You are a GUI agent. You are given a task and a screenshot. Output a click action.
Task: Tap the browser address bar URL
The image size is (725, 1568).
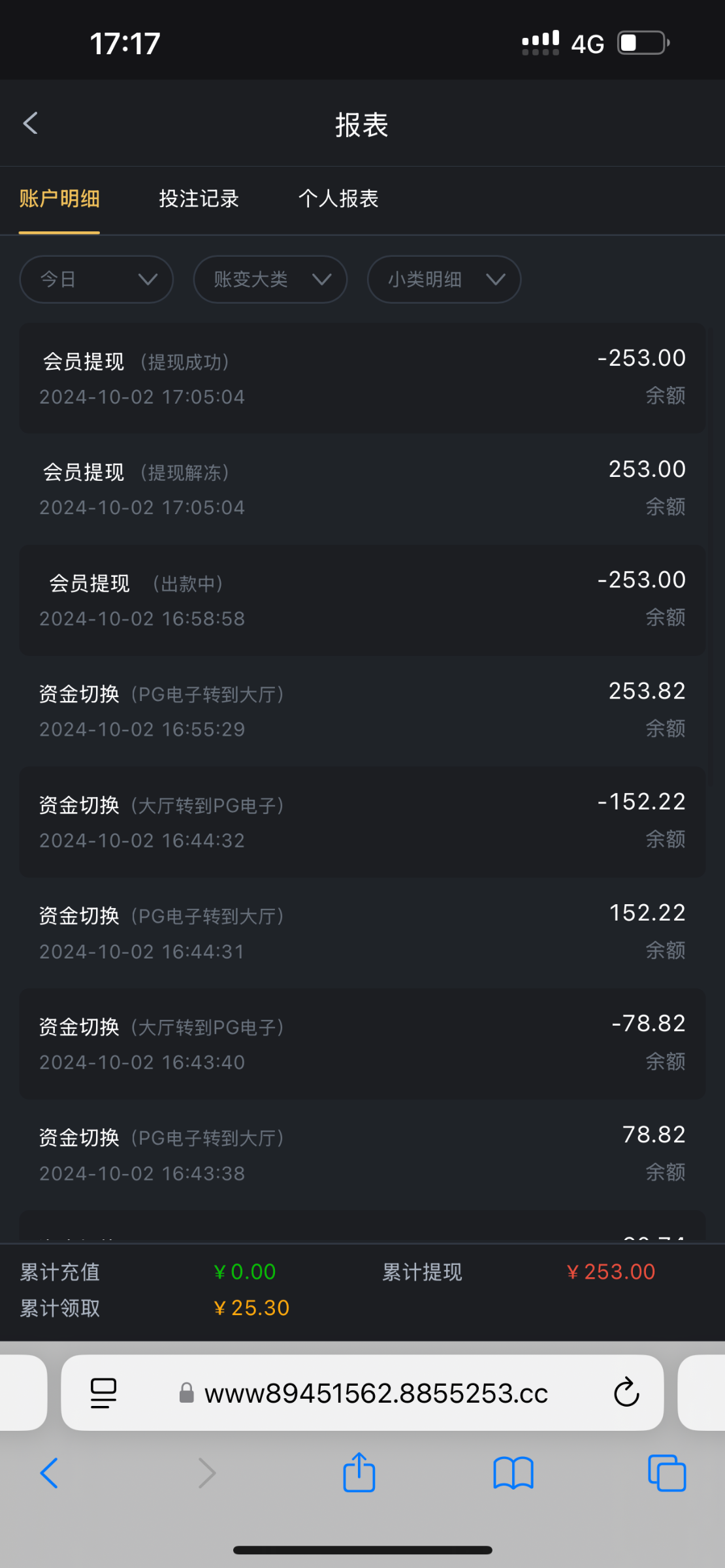click(x=376, y=1394)
